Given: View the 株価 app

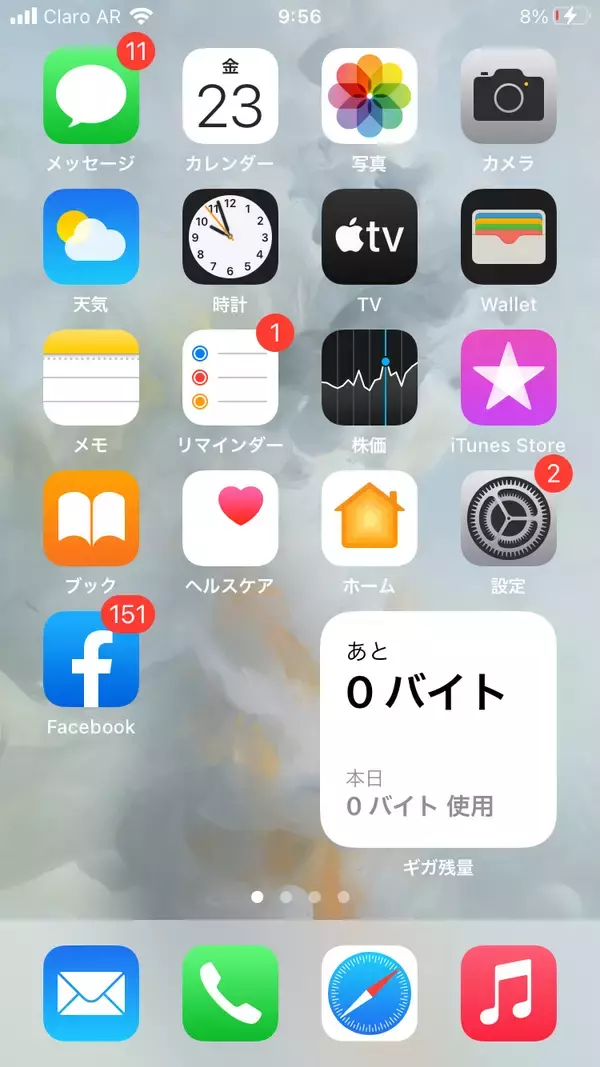Looking at the screenshot, I should click(x=369, y=378).
